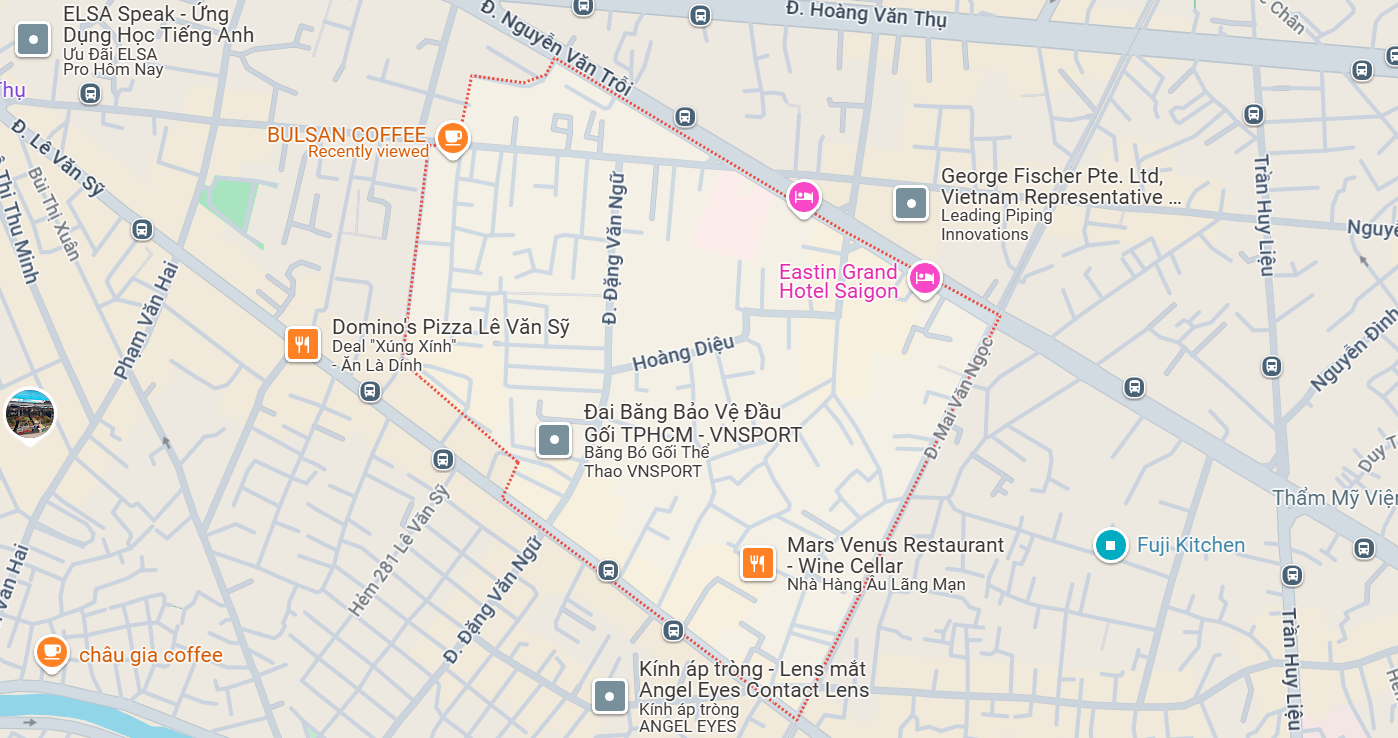1398x738 pixels.
Task: Select the Eastin Grand Hotel Saigon pin
Action: click(x=924, y=276)
